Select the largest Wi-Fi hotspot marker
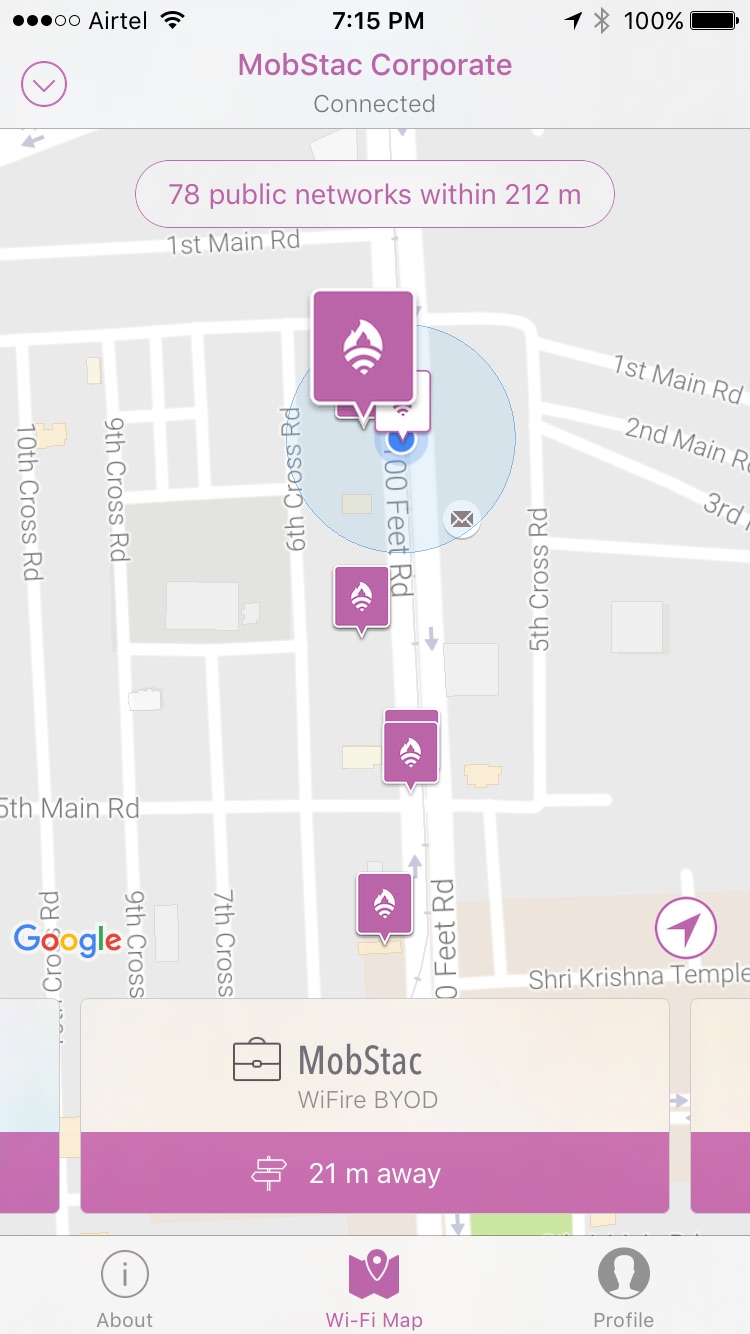This screenshot has width=750, height=1334. [x=363, y=347]
